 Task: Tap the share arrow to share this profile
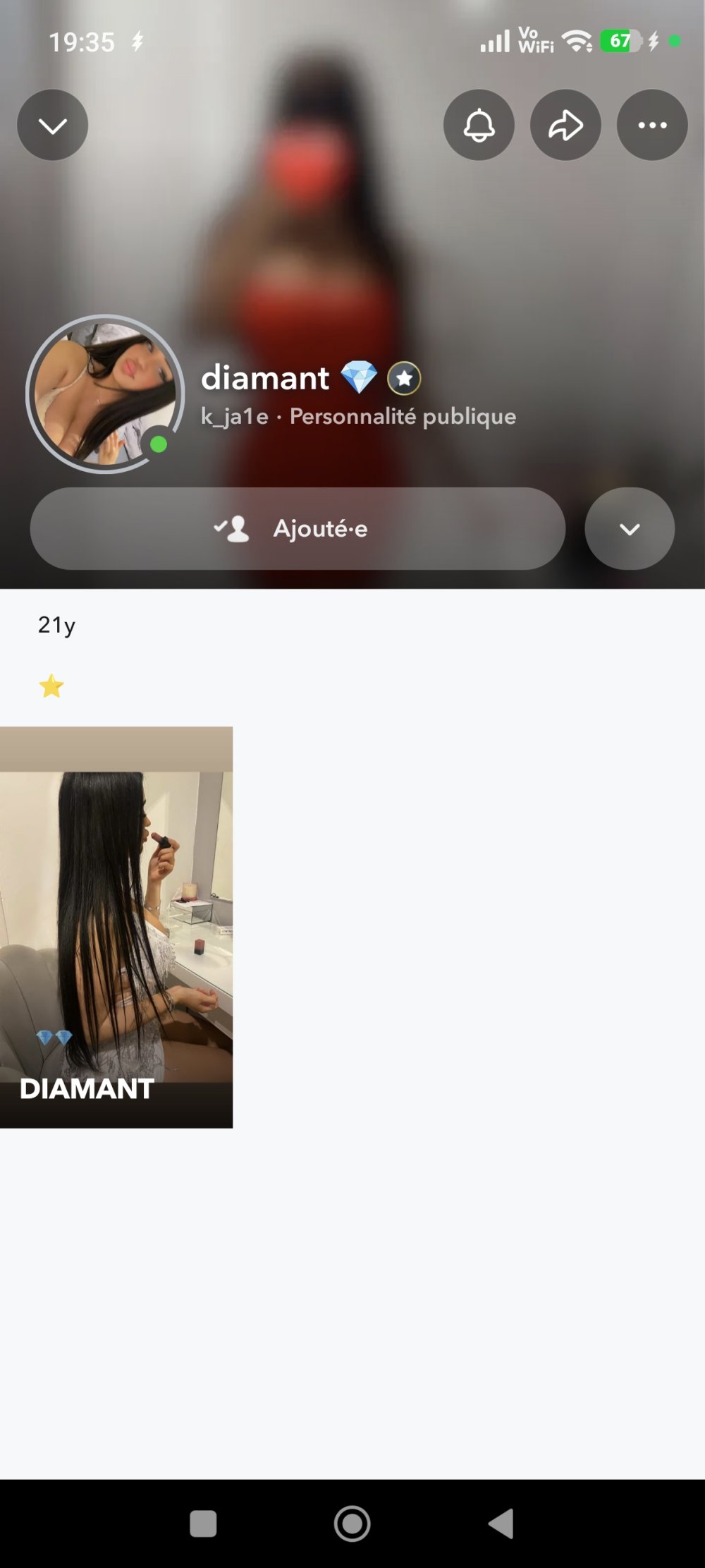pyautogui.click(x=565, y=125)
